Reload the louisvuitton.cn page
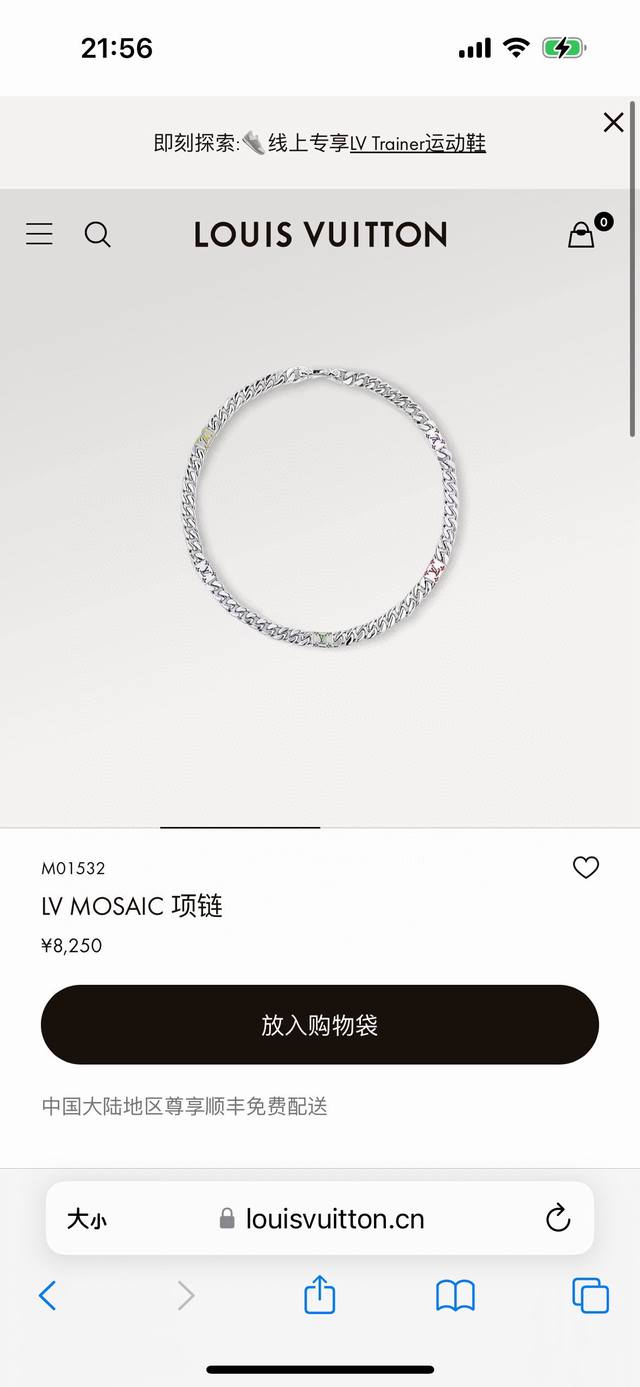The width and height of the screenshot is (640, 1387). point(557,1218)
